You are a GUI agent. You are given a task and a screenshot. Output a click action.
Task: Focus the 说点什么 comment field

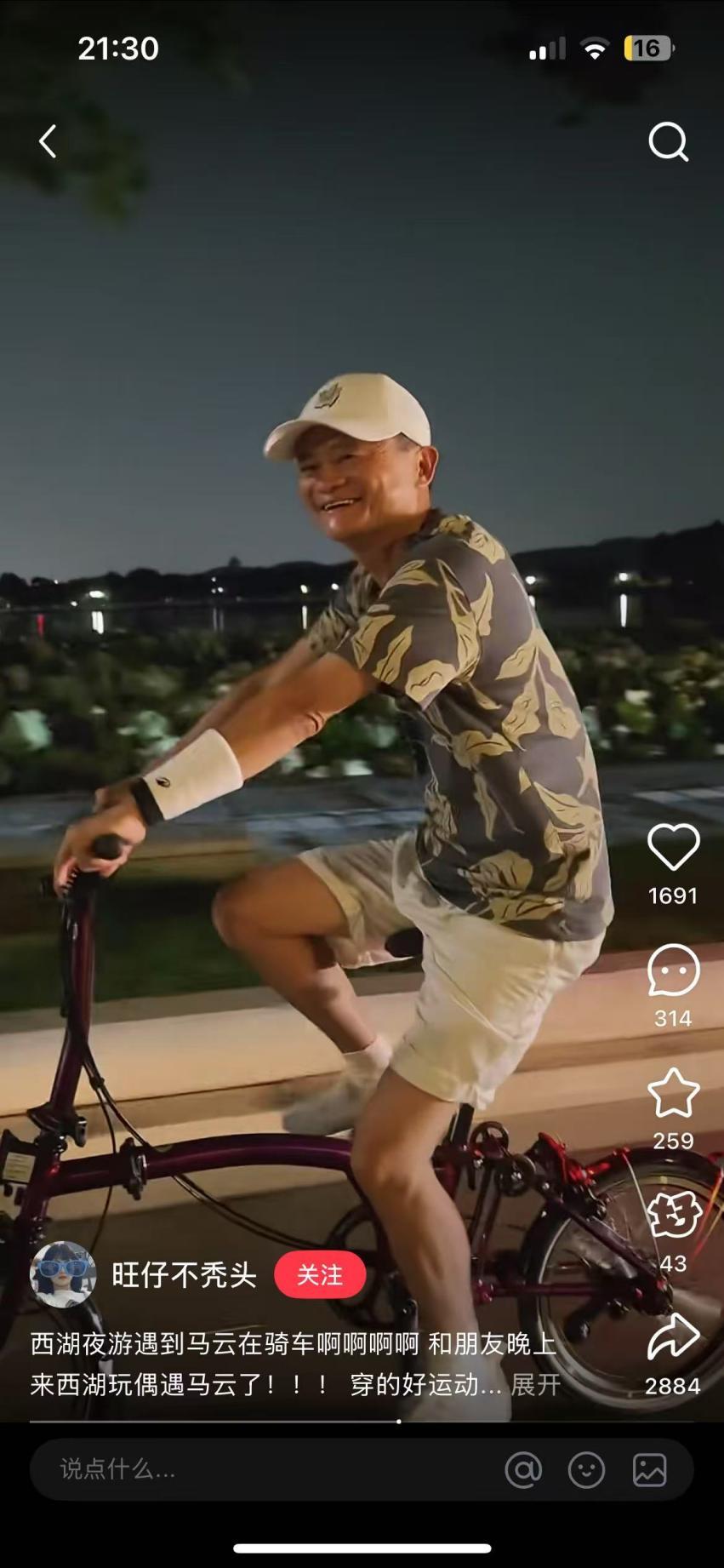coord(255,1469)
